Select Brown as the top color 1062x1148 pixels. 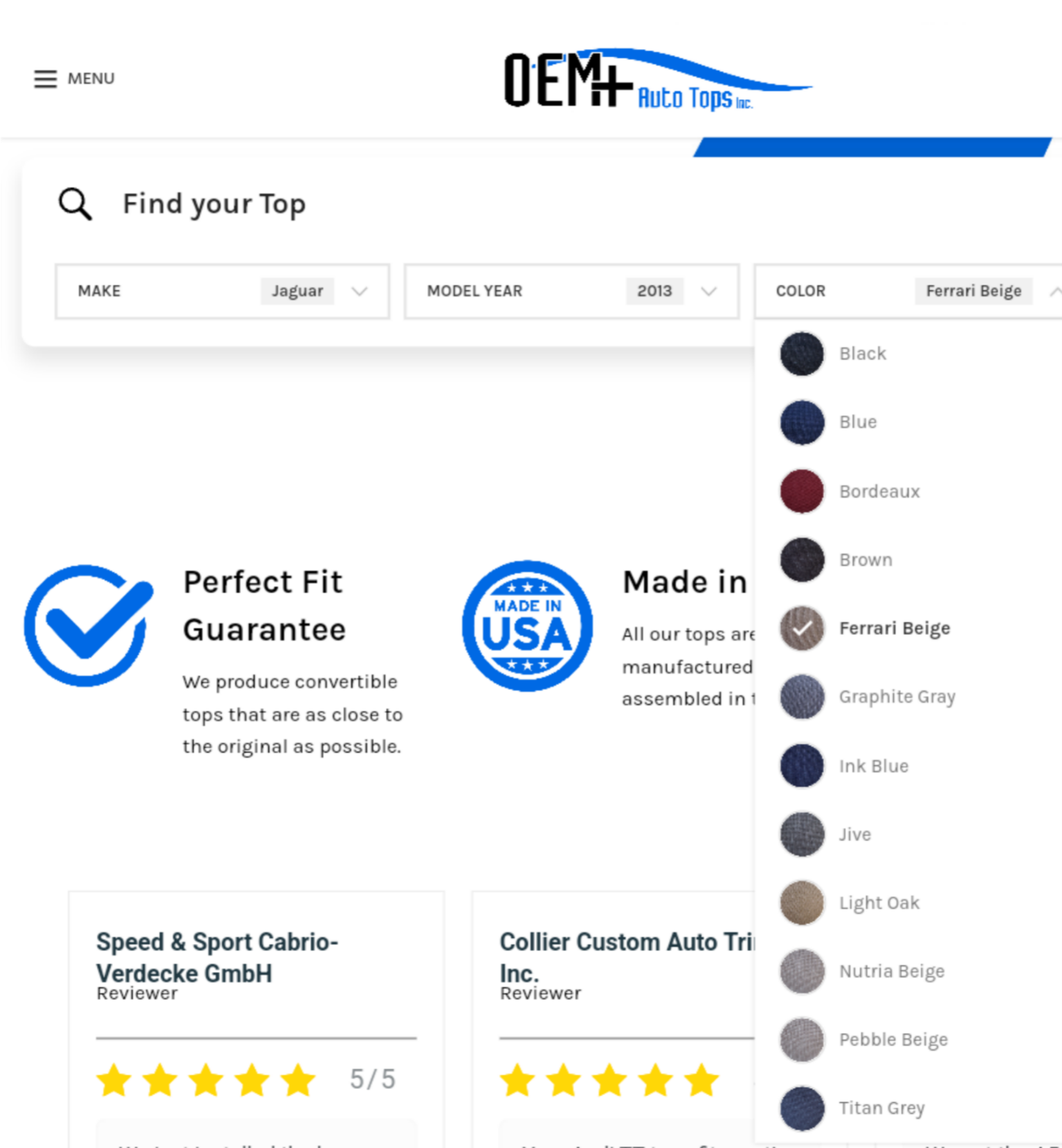click(865, 560)
